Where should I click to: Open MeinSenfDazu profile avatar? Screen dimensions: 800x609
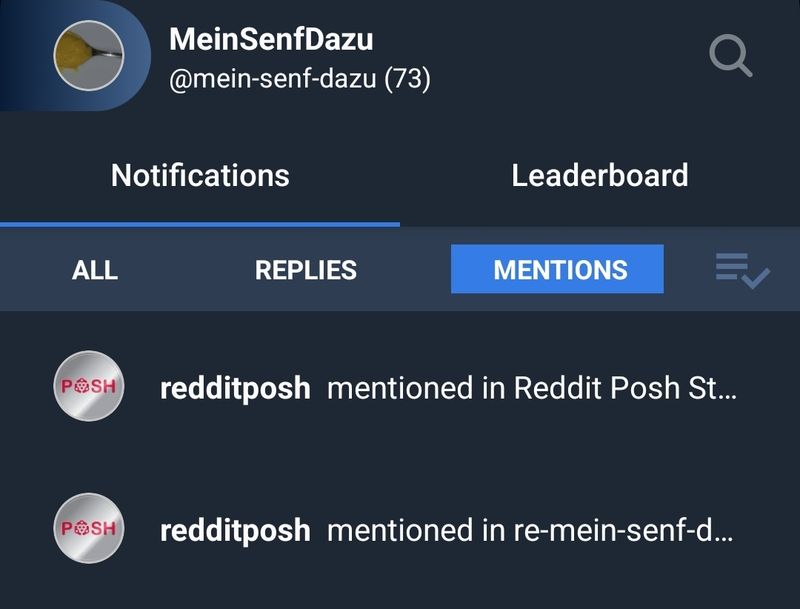(88, 56)
